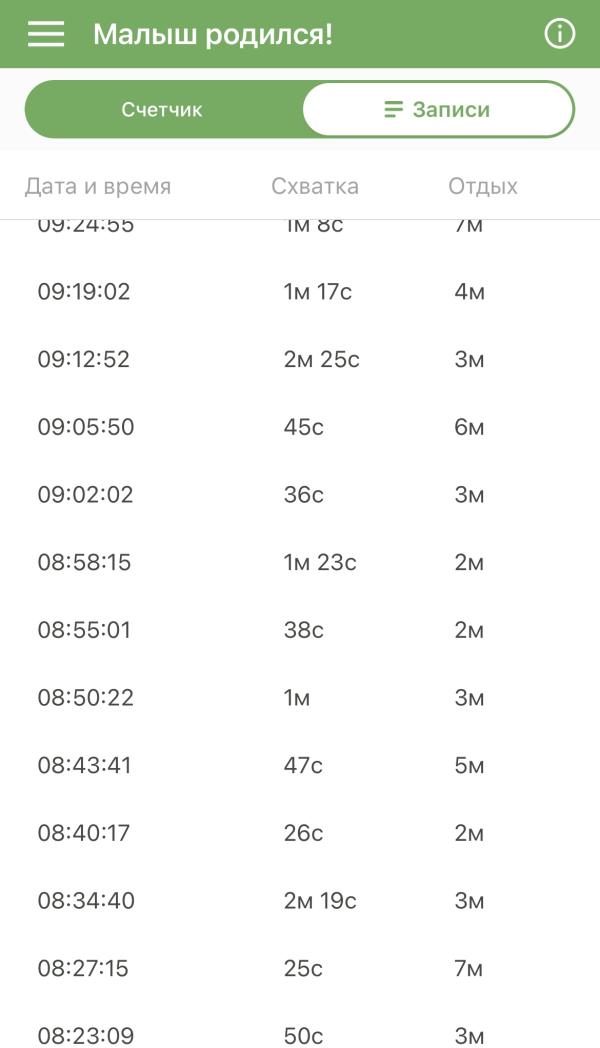Switch to the Счетчик tab

pos(162,109)
